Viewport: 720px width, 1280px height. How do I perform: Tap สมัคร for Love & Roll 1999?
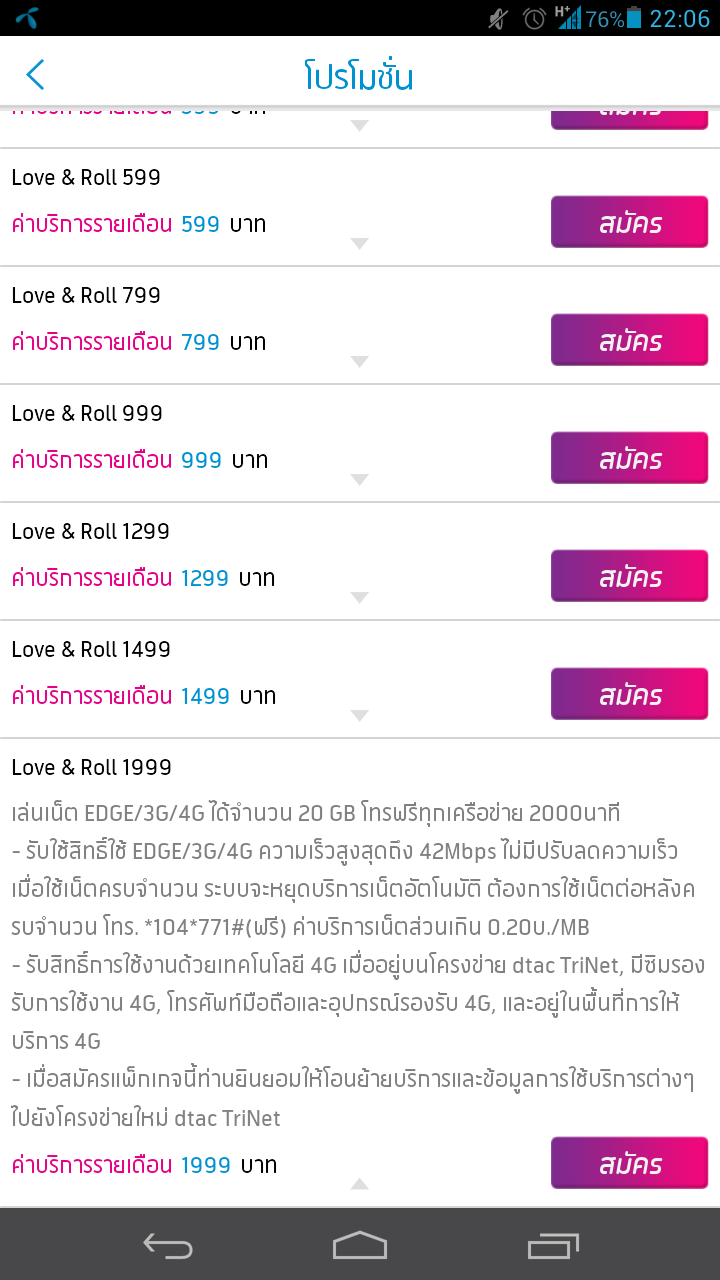click(x=629, y=1163)
